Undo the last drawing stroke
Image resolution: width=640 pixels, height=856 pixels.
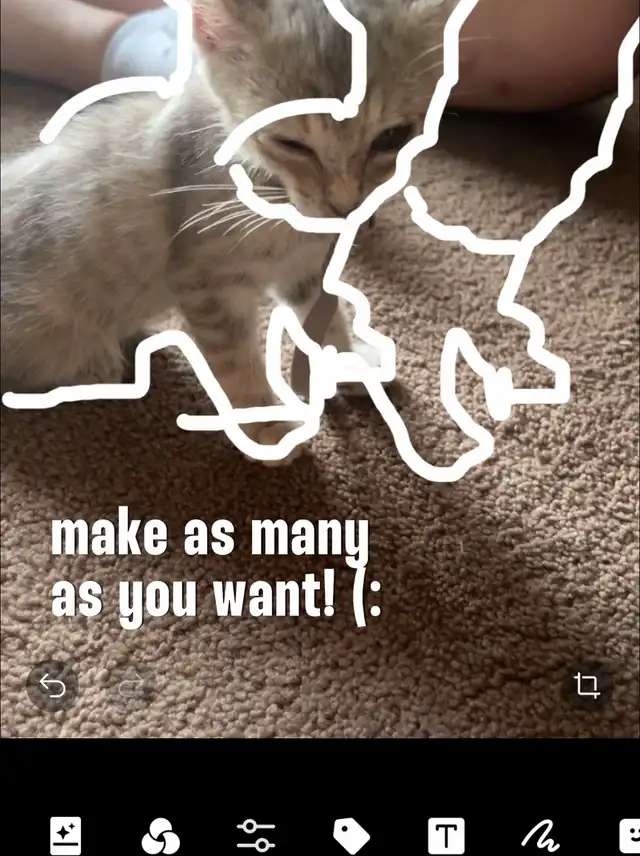coord(52,686)
